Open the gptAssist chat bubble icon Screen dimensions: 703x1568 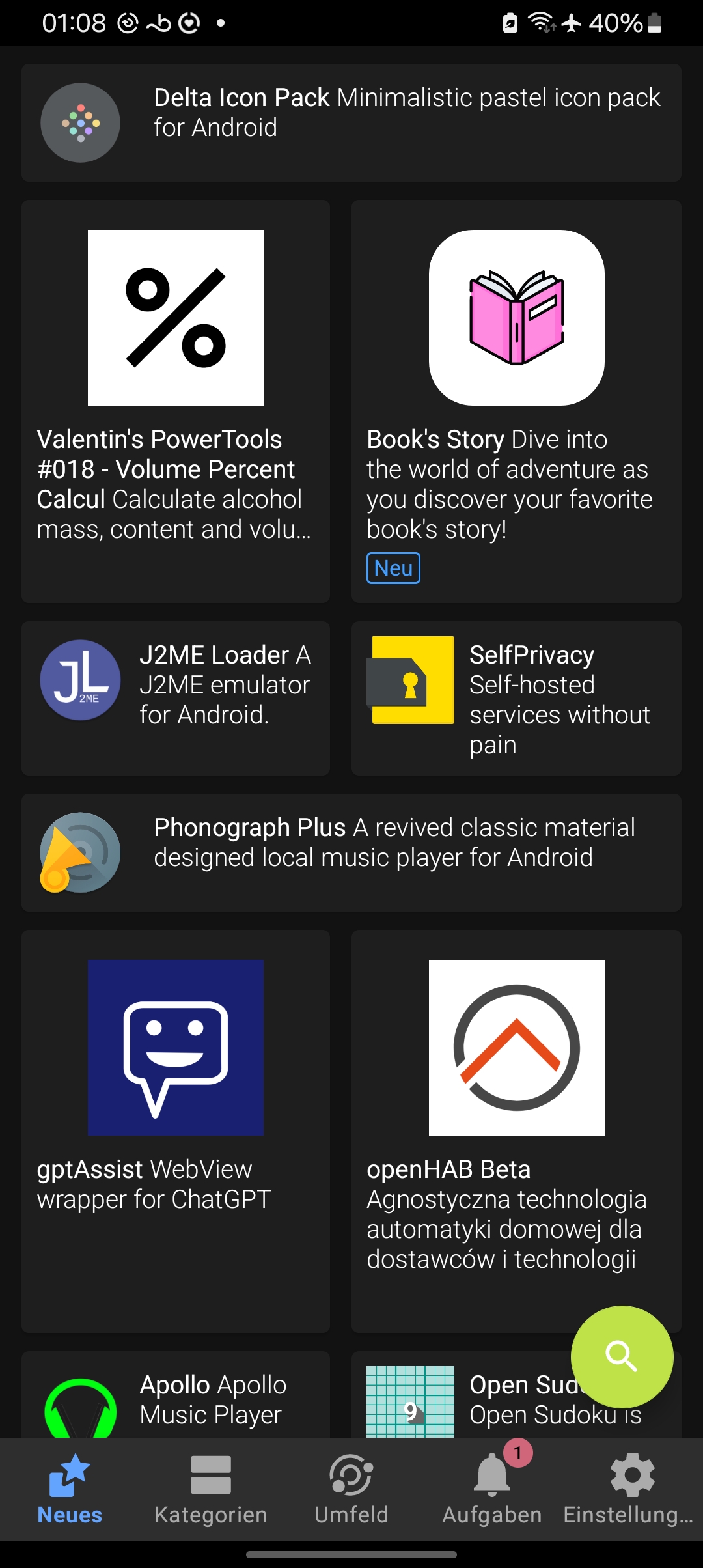click(x=176, y=1048)
